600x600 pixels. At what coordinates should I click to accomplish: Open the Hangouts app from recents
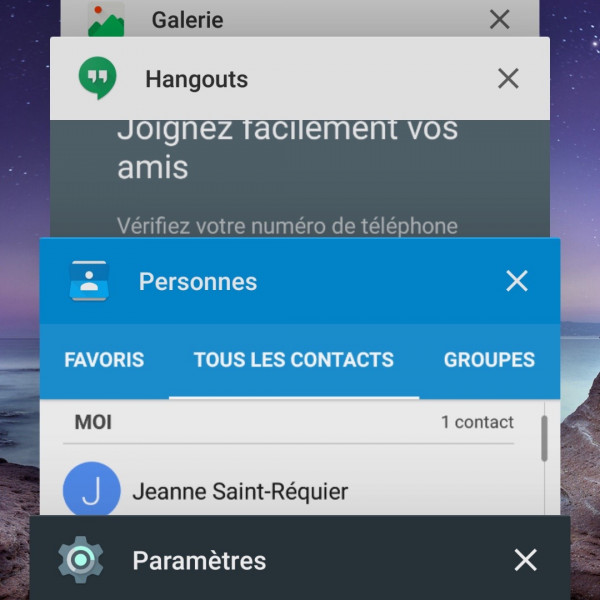click(x=197, y=79)
